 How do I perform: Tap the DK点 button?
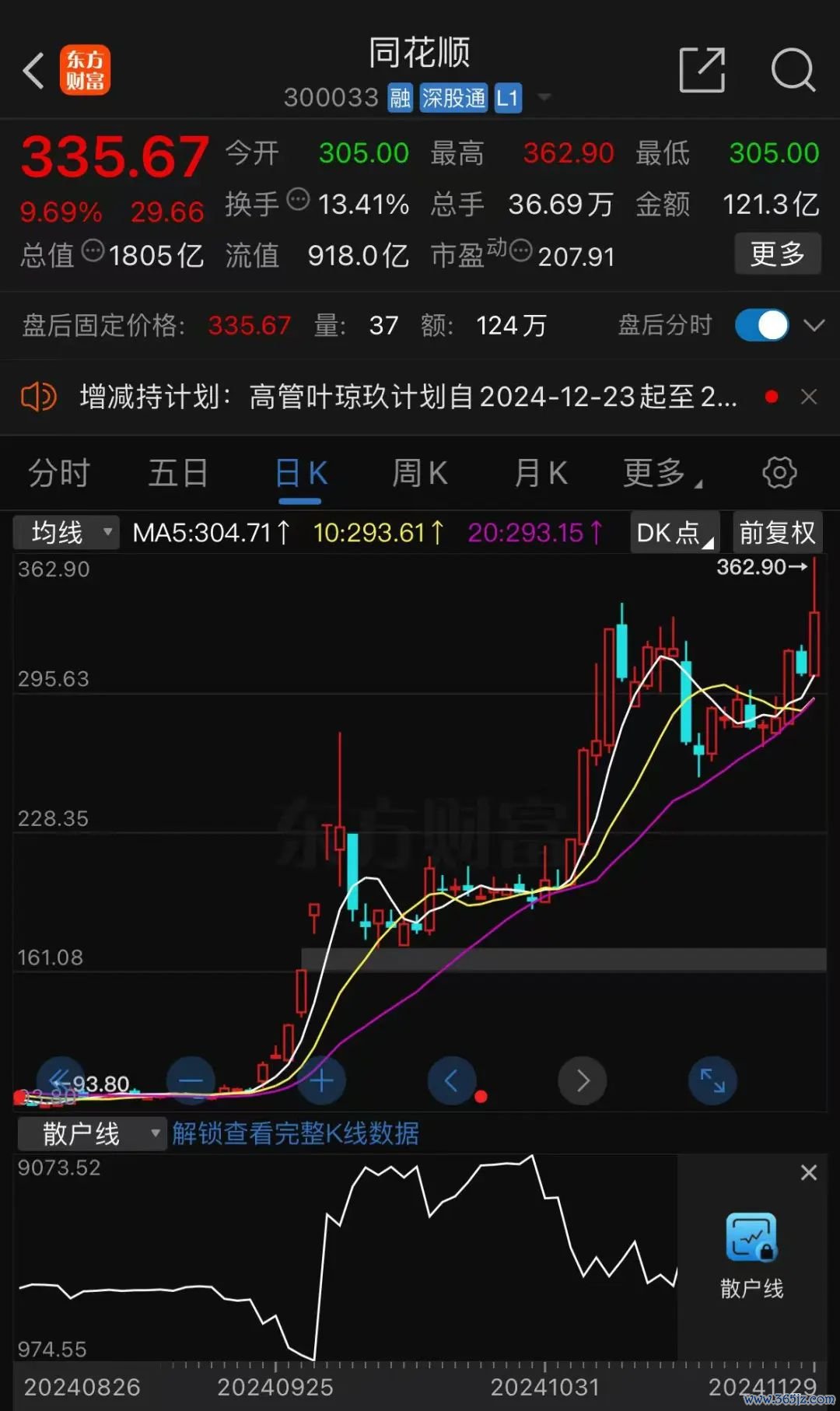click(674, 533)
